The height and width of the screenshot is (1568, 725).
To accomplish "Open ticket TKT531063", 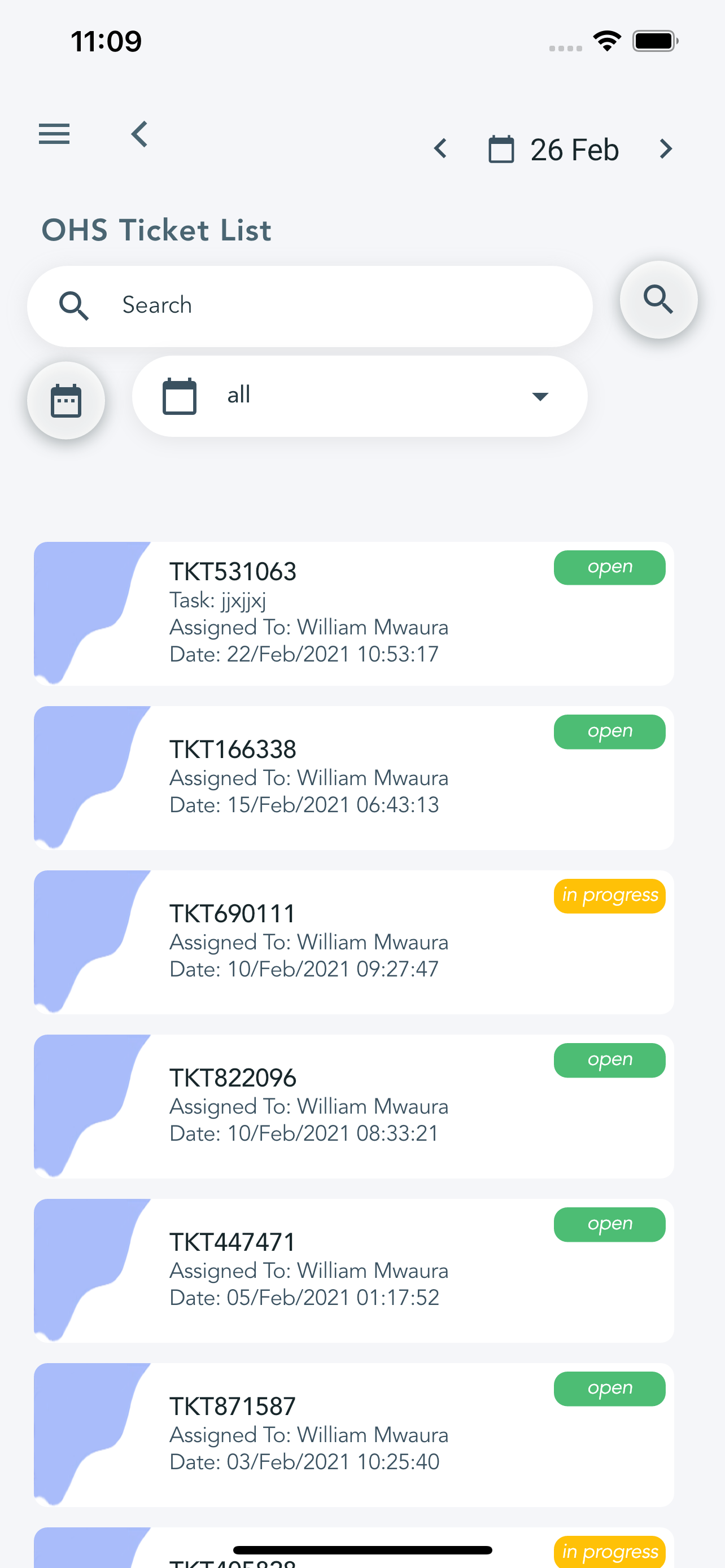I will click(353, 614).
